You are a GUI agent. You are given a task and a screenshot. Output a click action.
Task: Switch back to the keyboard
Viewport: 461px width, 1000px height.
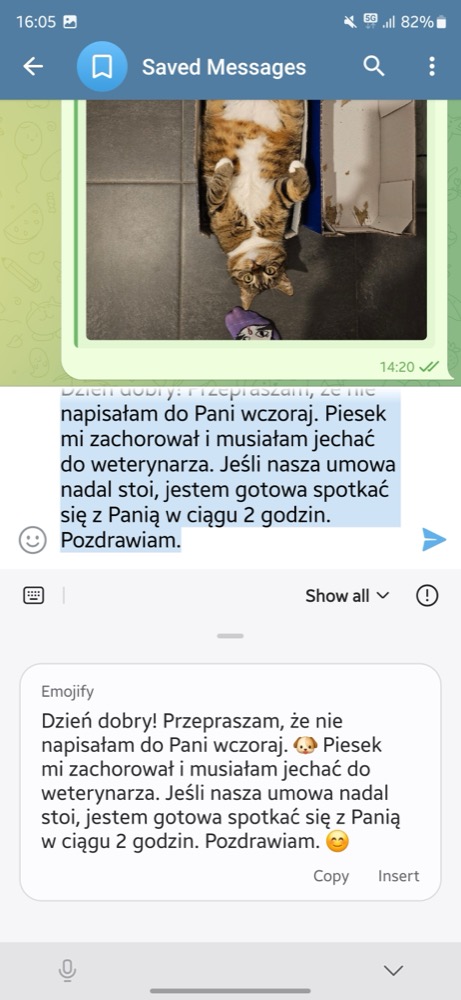[34, 596]
